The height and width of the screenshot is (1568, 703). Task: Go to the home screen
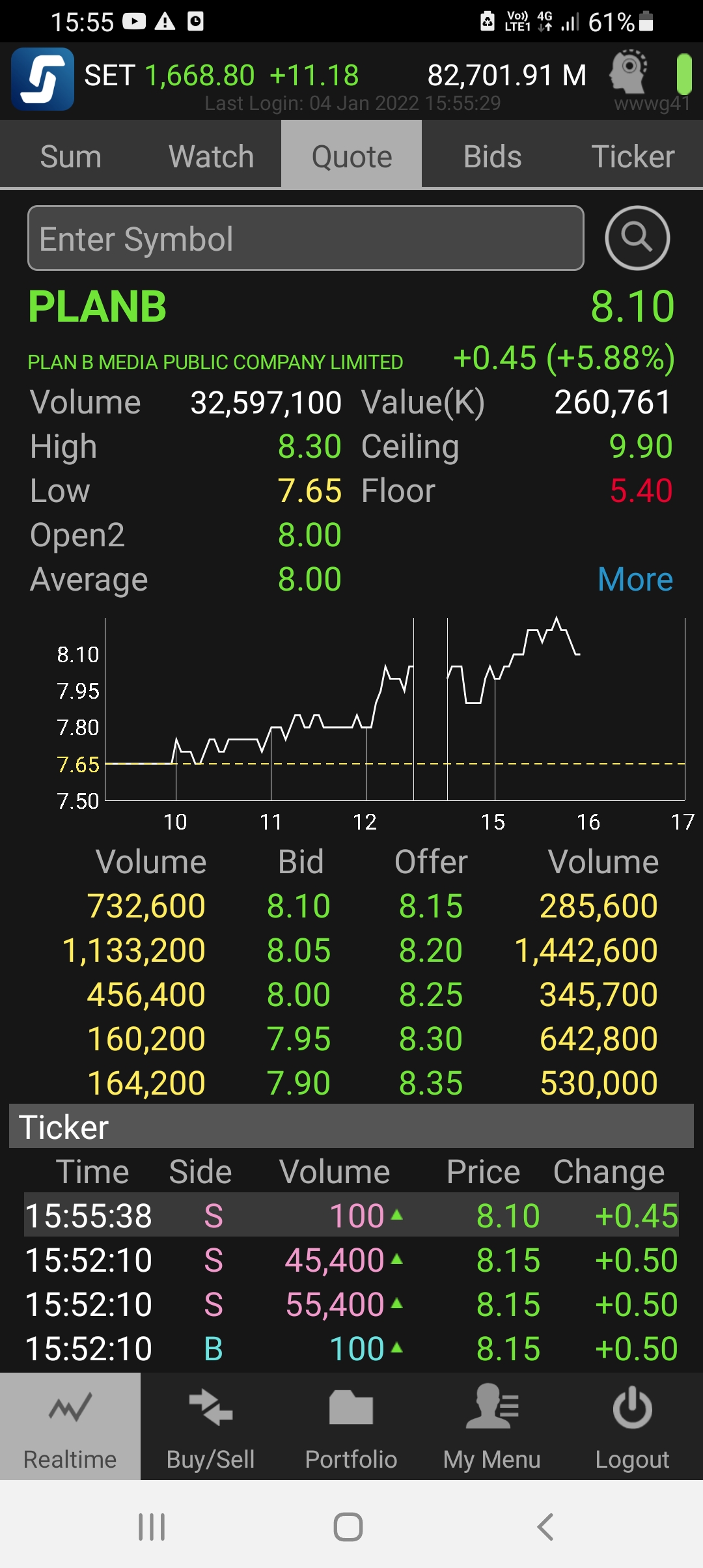click(348, 1526)
